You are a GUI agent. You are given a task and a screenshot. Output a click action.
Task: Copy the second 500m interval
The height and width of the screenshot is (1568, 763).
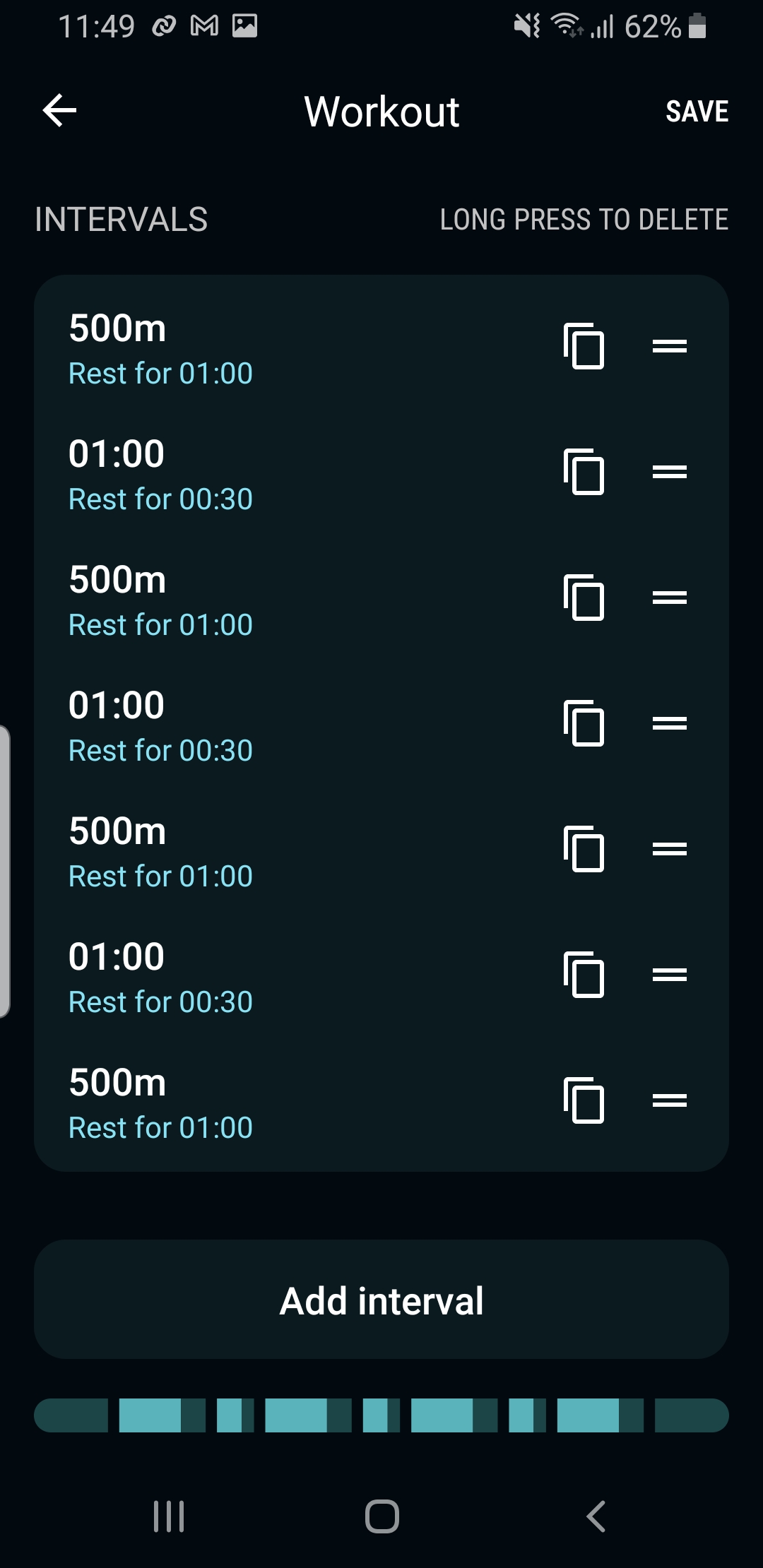tap(585, 598)
